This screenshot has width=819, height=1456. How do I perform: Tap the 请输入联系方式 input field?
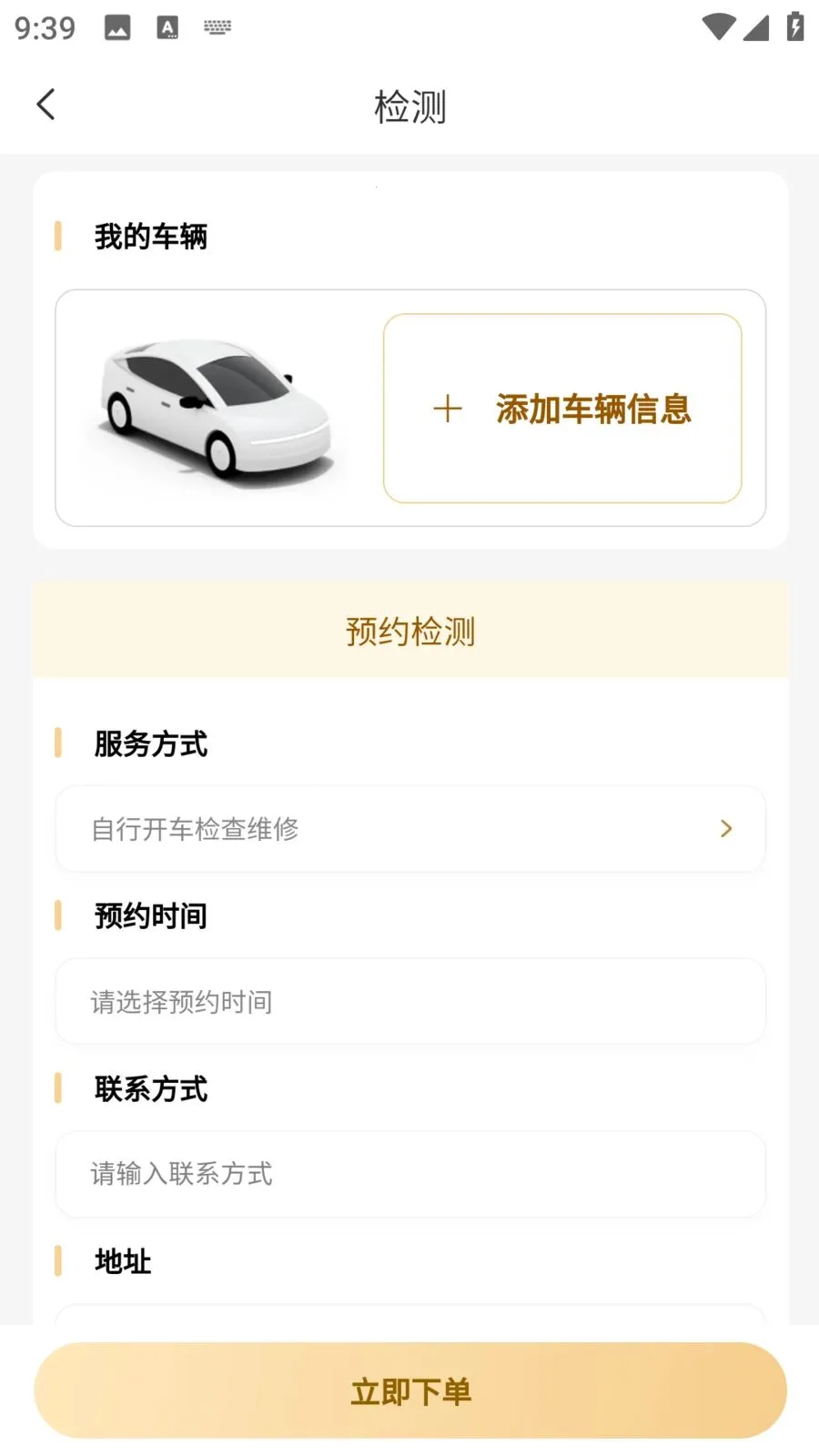(409, 1175)
